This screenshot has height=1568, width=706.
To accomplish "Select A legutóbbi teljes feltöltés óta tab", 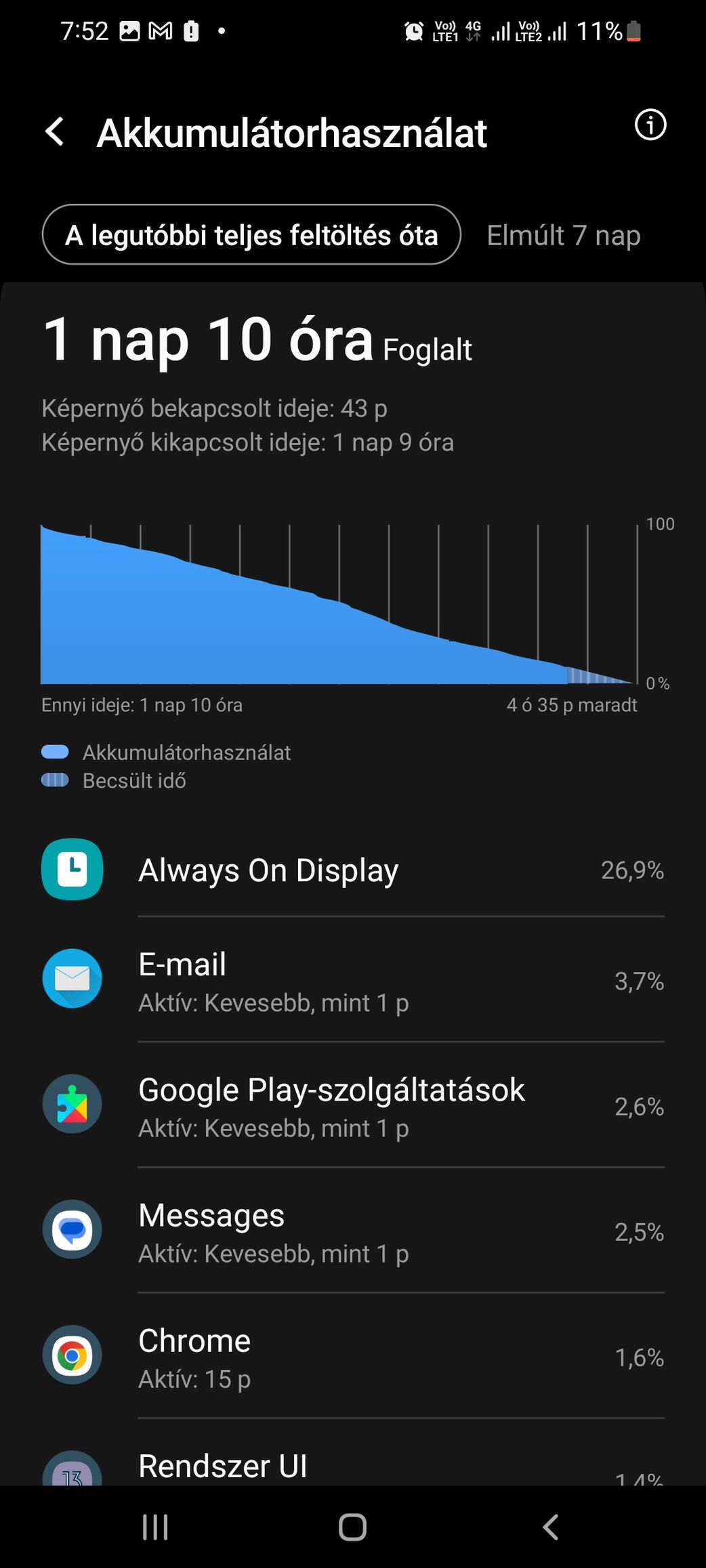I will 251,235.
